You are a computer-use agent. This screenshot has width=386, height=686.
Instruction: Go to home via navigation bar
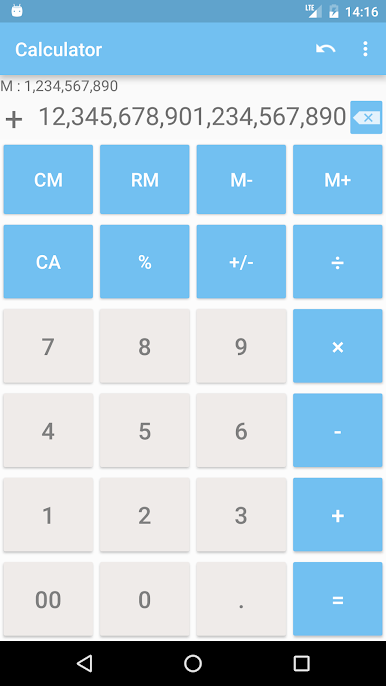pyautogui.click(x=193, y=663)
